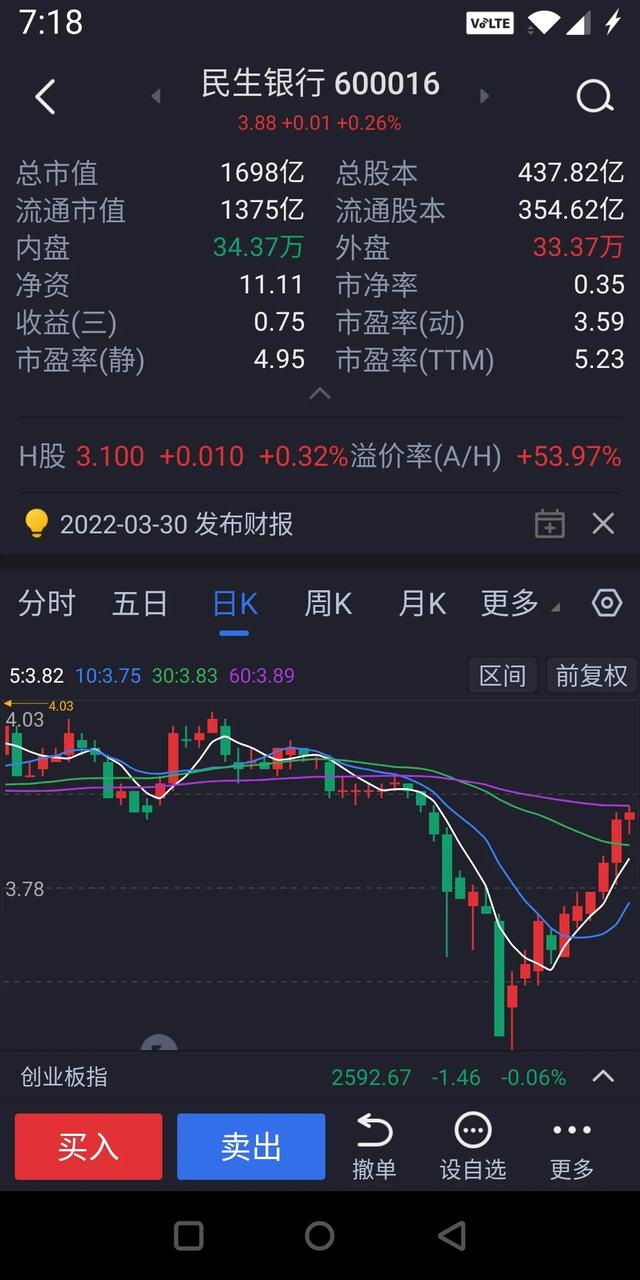Viewport: 640px width, 1280px height.
Task: Open the calendar icon beside the earnings notice
Action: 550,523
